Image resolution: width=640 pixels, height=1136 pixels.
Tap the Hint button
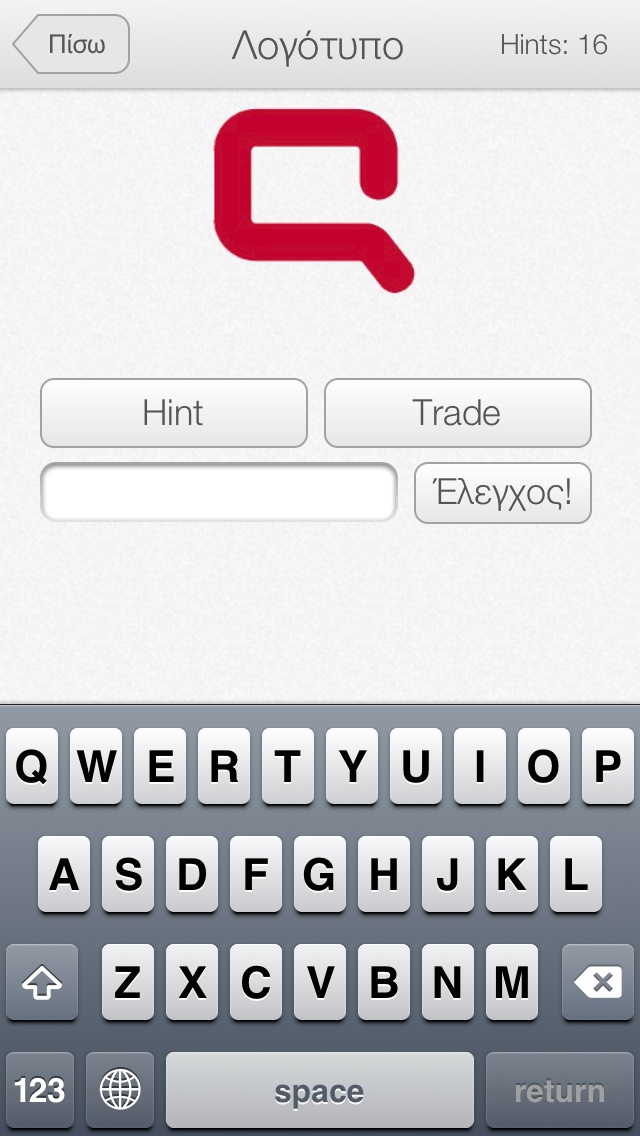coord(174,413)
